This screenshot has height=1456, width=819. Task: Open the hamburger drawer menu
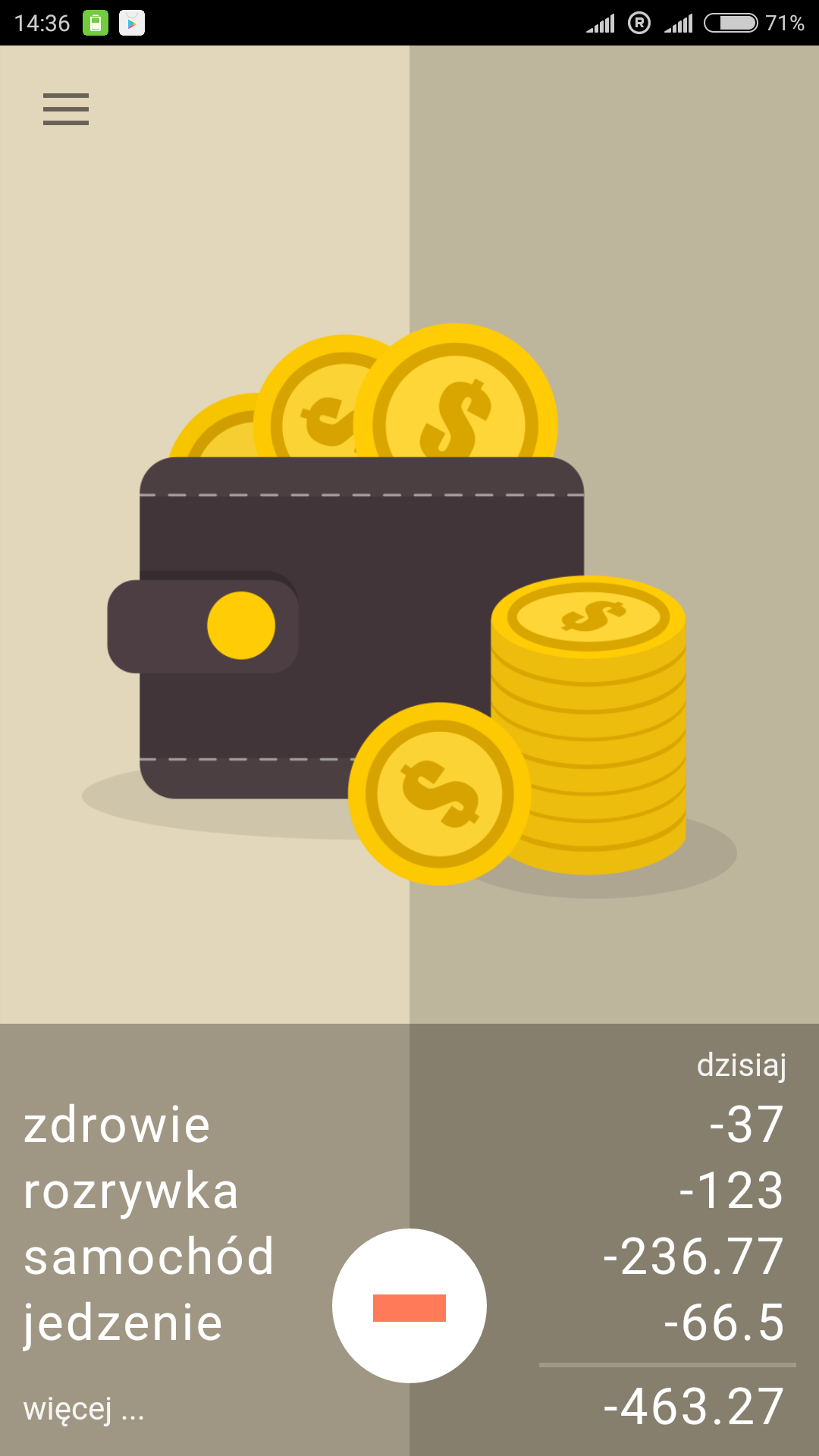pyautogui.click(x=66, y=109)
